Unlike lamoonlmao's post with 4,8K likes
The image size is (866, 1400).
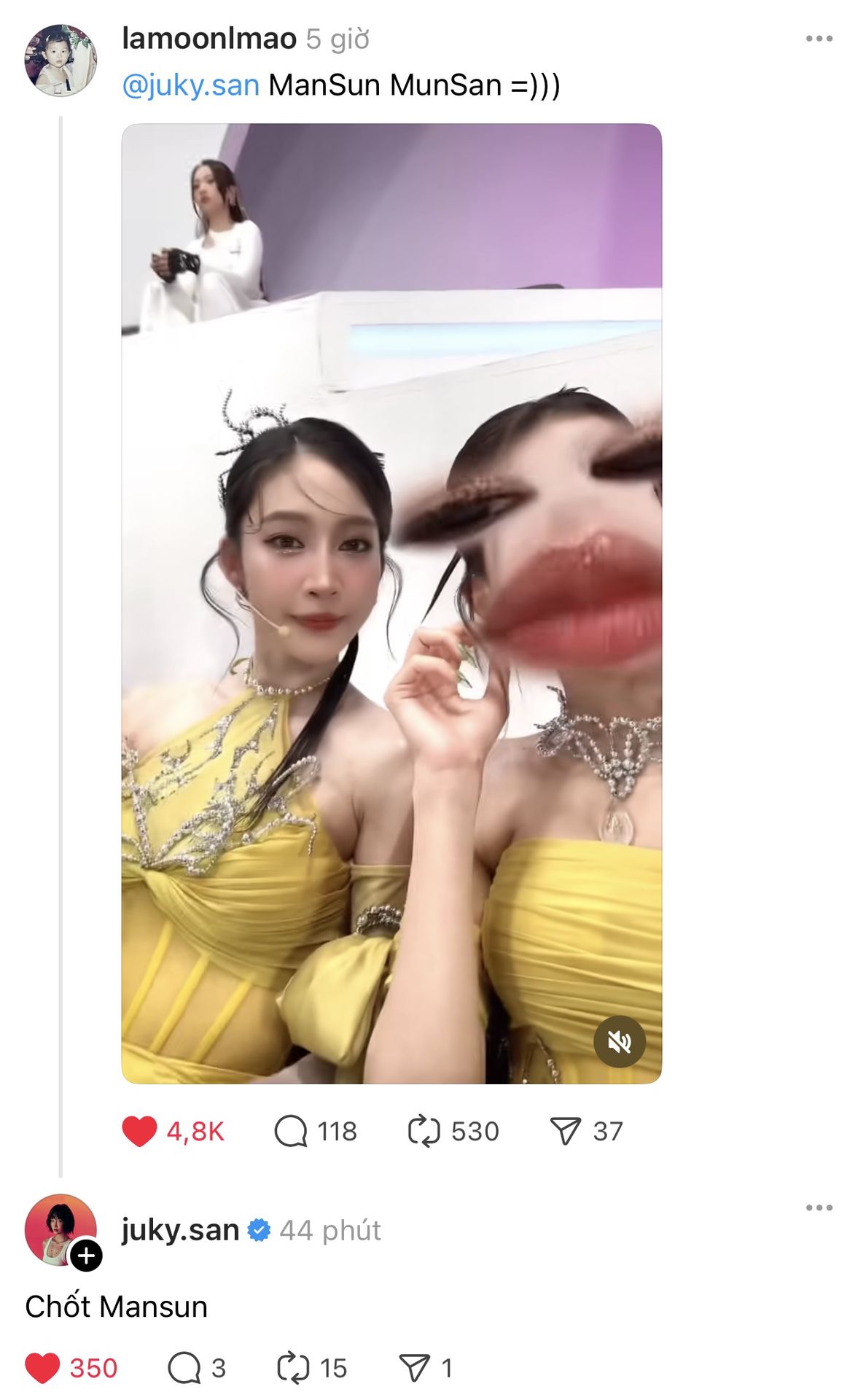tap(140, 1131)
